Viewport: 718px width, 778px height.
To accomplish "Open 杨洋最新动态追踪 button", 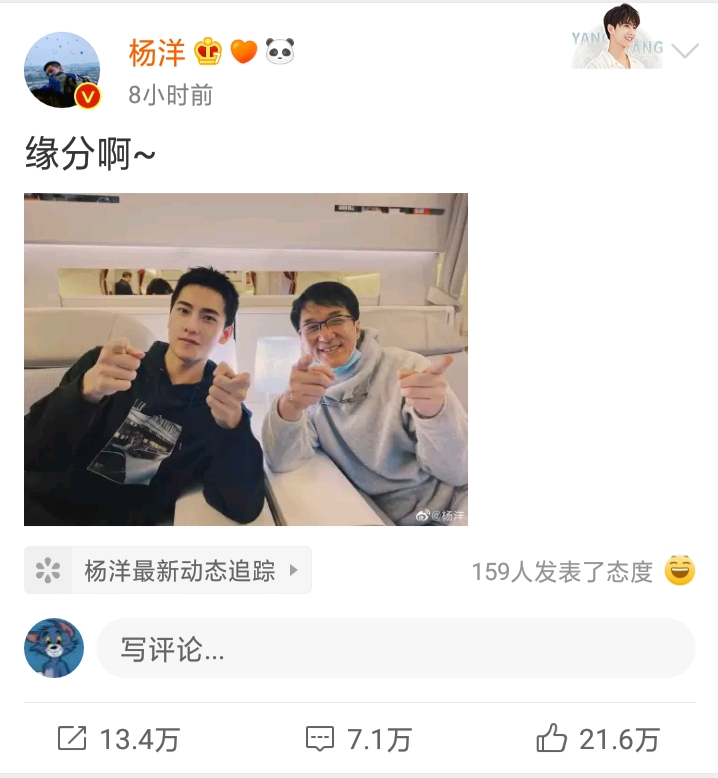I will 168,570.
